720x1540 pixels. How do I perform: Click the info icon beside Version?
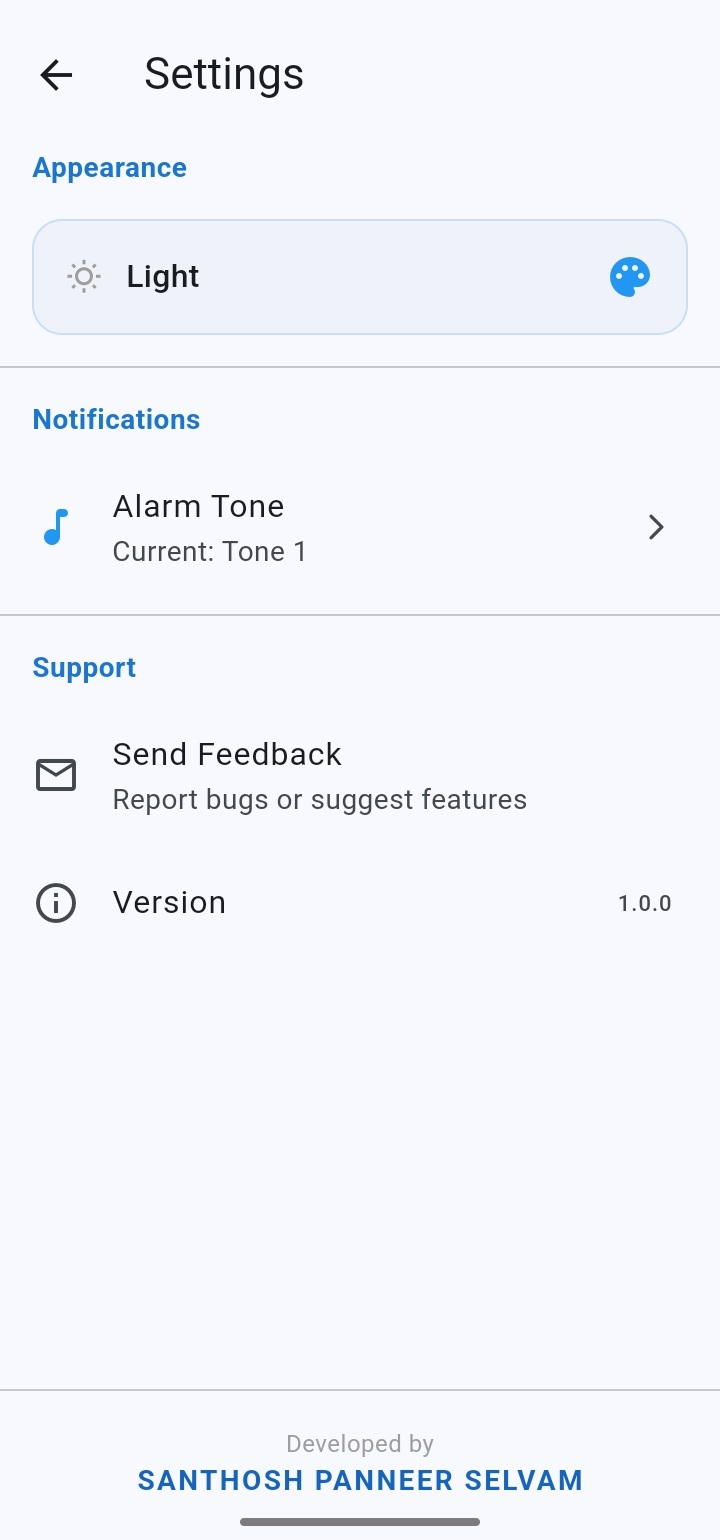(x=56, y=902)
